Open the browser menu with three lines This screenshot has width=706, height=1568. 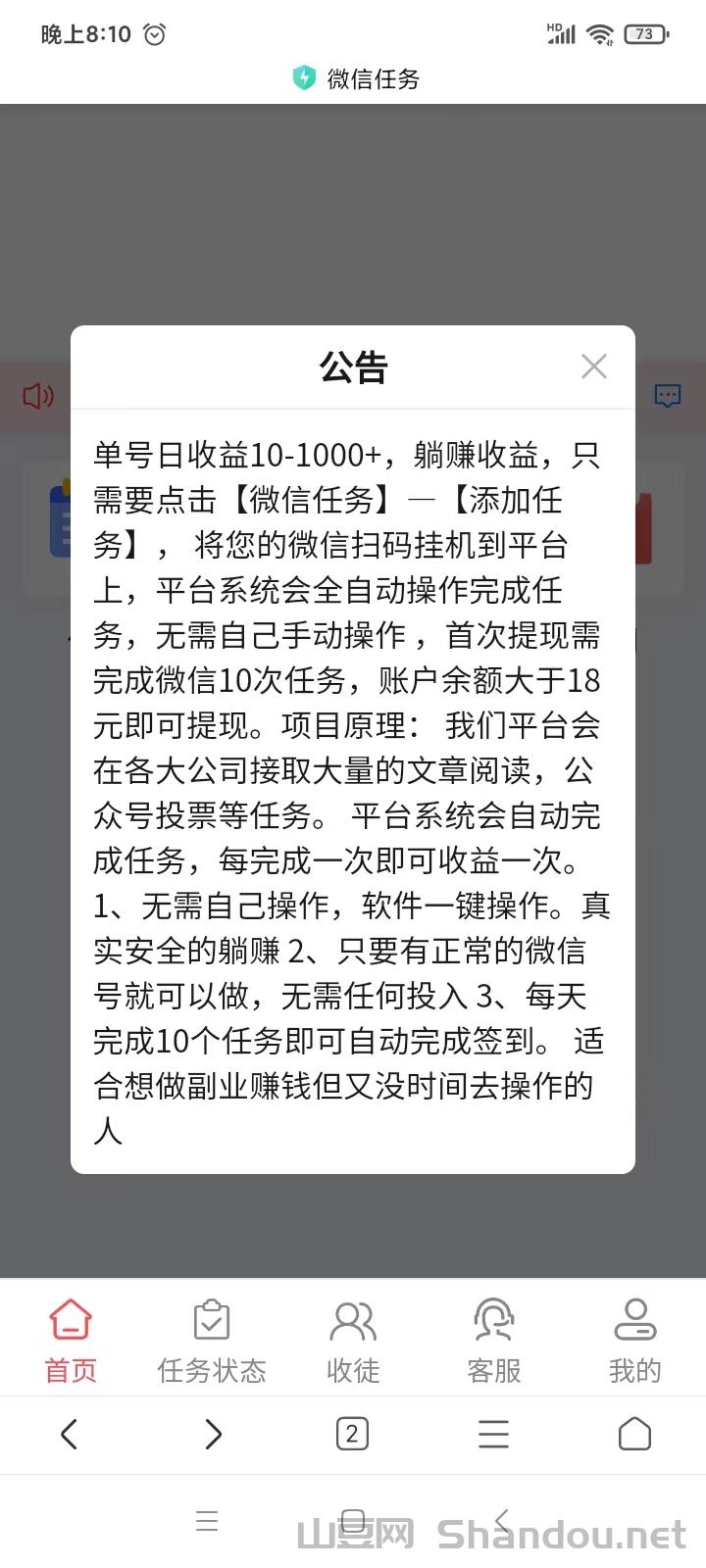point(493,1435)
